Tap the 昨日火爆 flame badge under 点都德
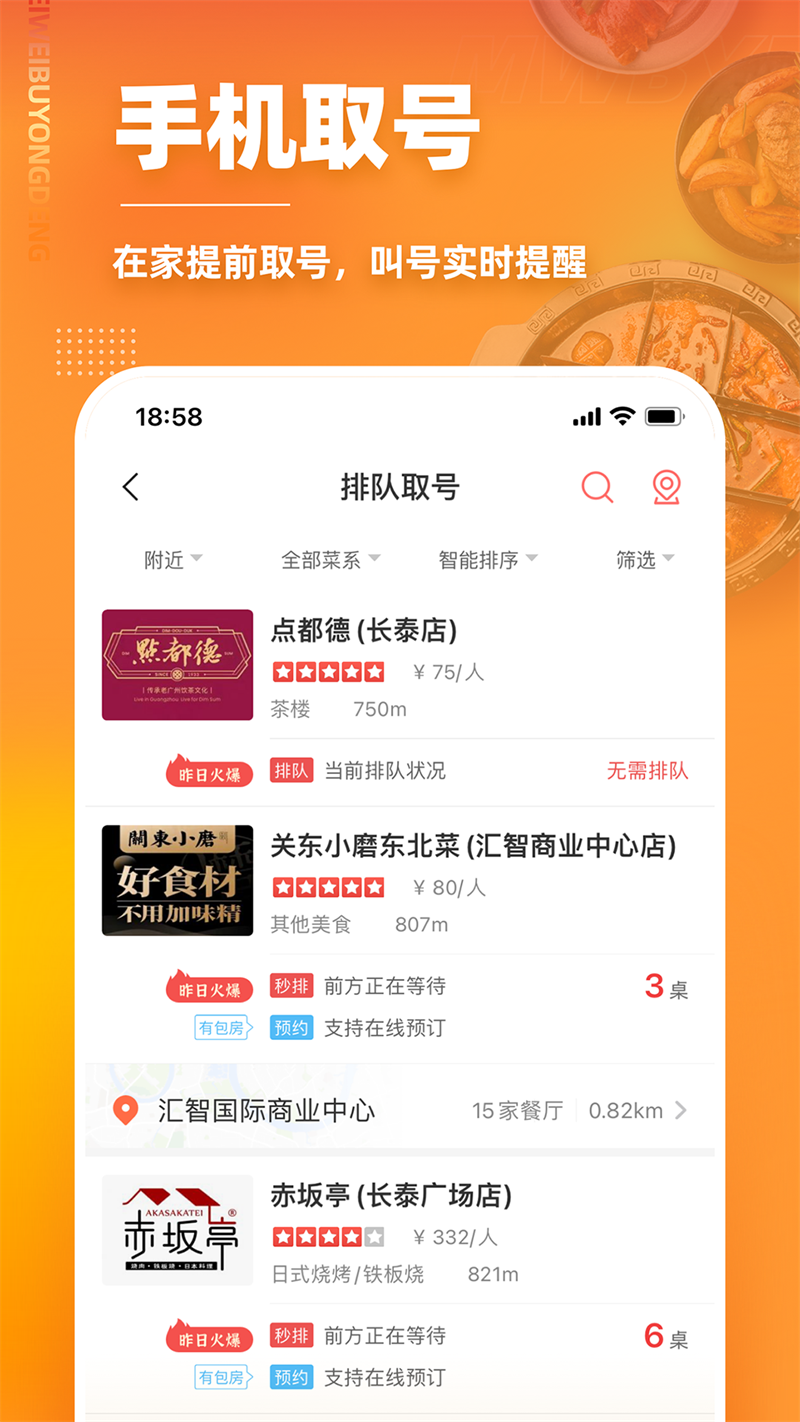800x1422 pixels. [x=208, y=771]
